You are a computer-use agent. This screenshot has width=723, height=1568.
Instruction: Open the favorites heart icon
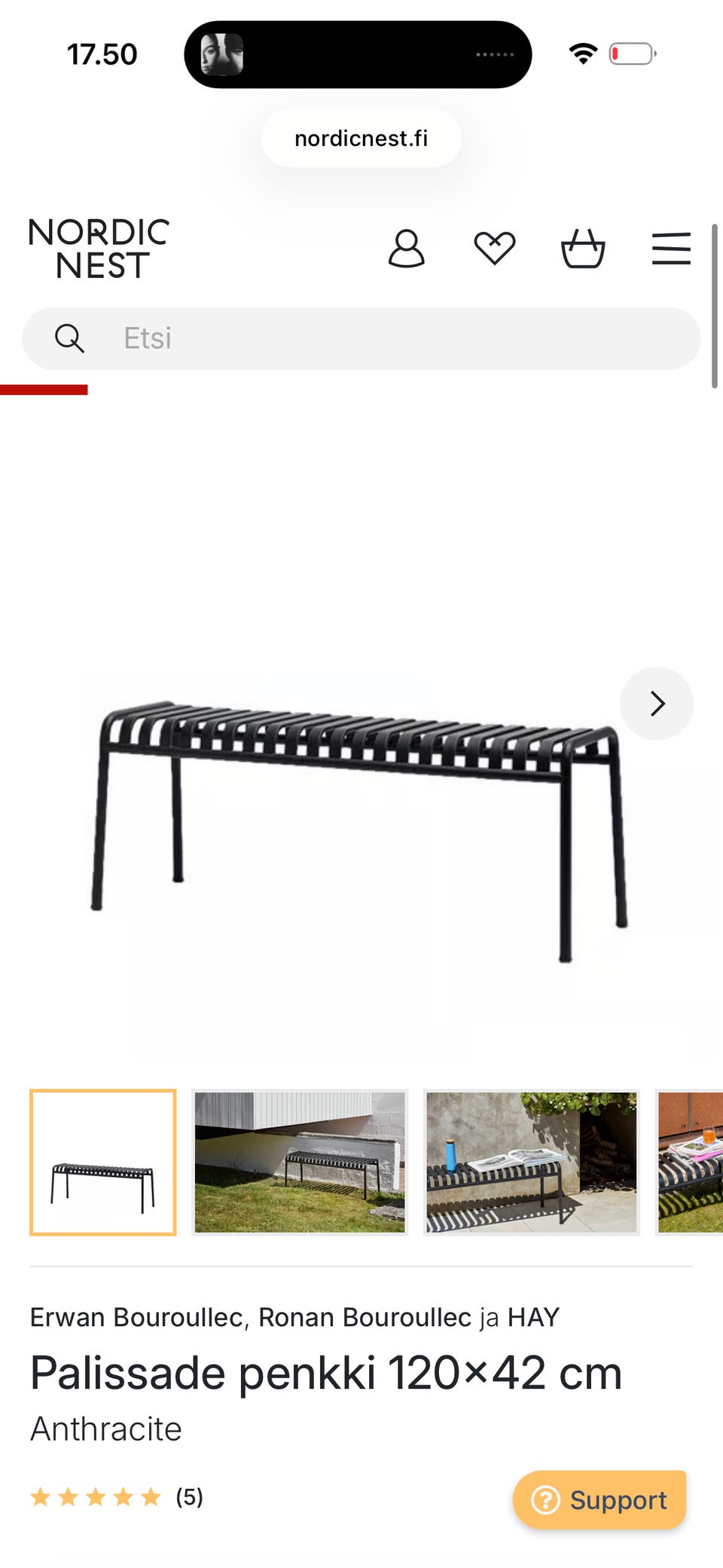(x=495, y=249)
